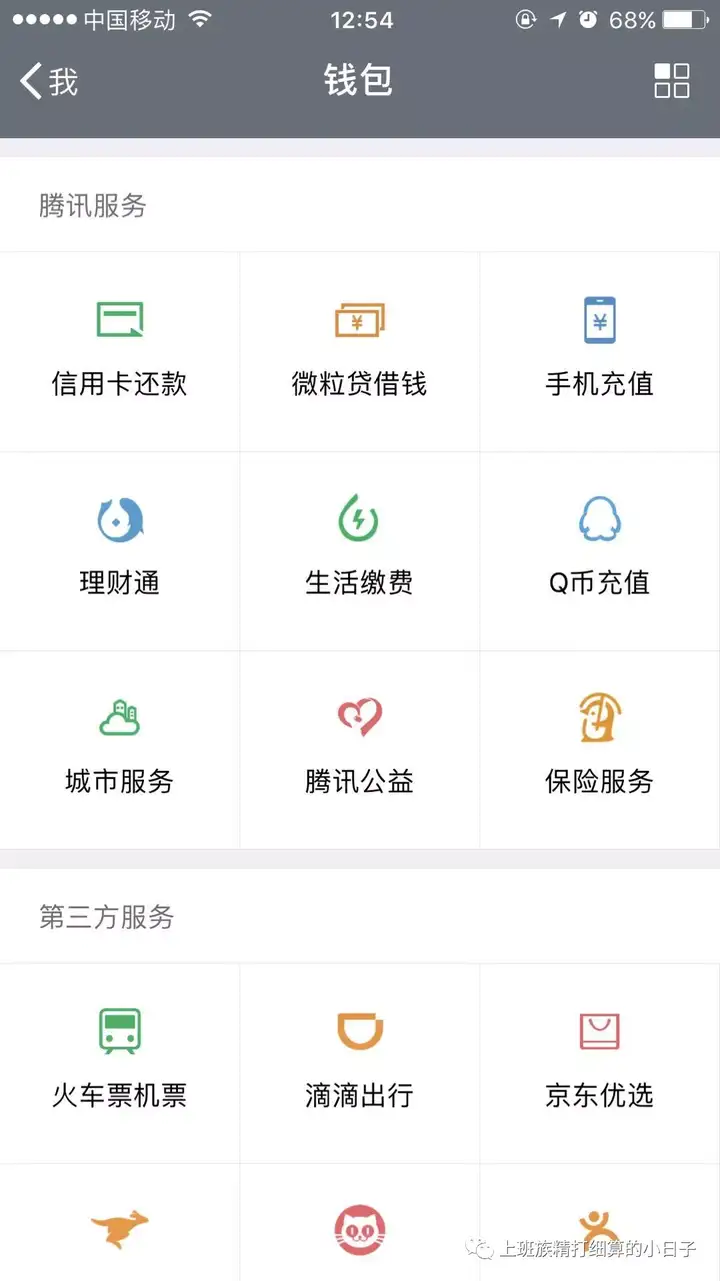Open 信用卡还款 service

point(120,350)
